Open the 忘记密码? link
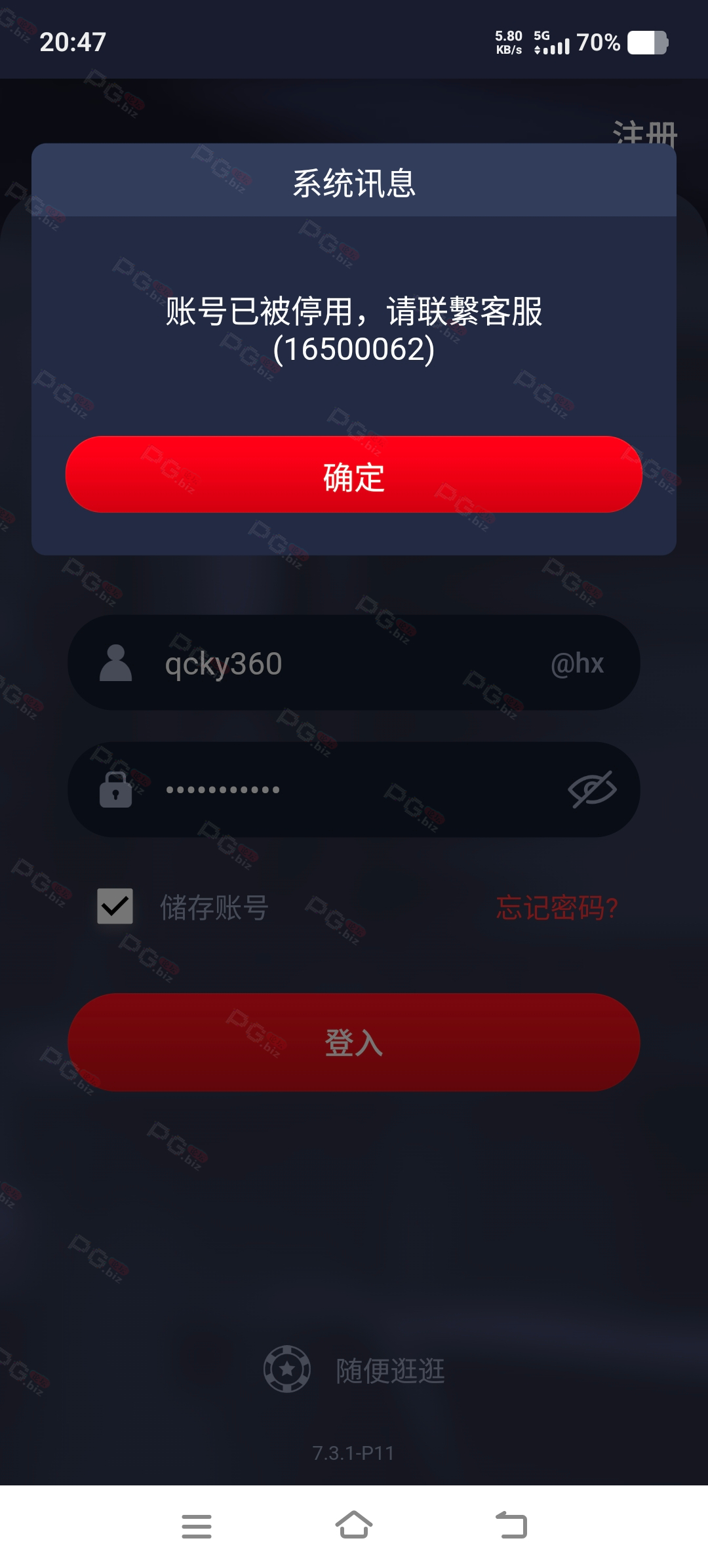 (x=557, y=908)
